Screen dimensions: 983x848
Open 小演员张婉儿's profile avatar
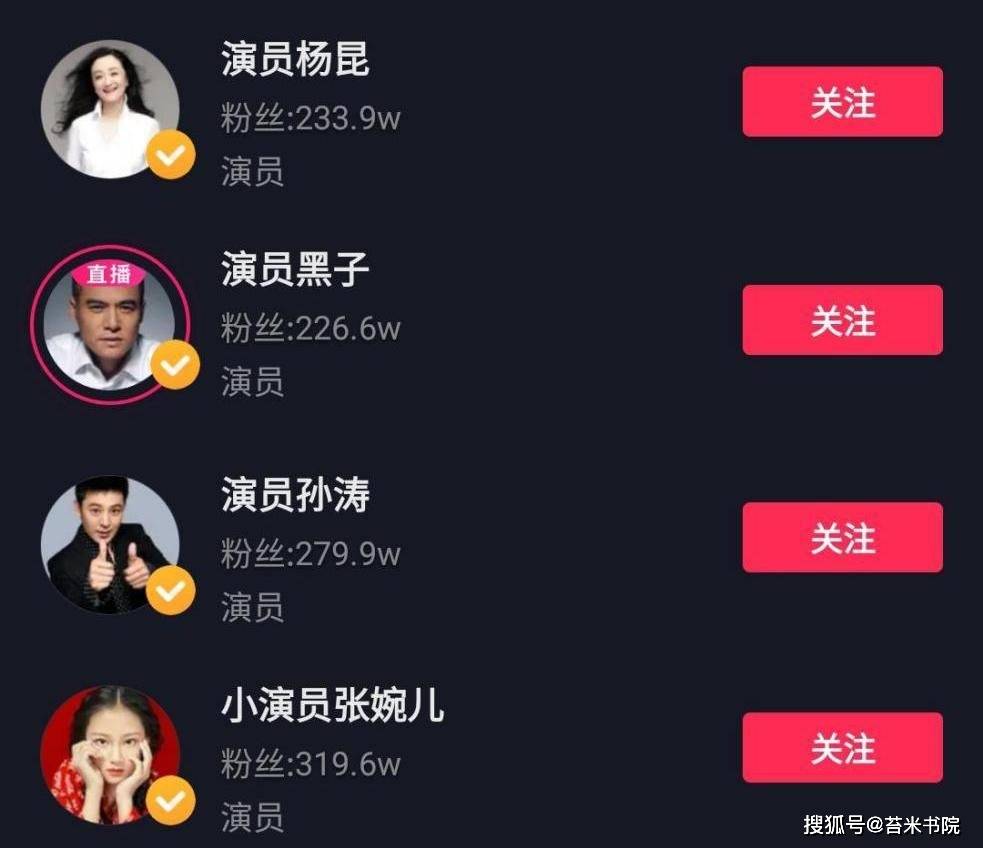pos(110,755)
